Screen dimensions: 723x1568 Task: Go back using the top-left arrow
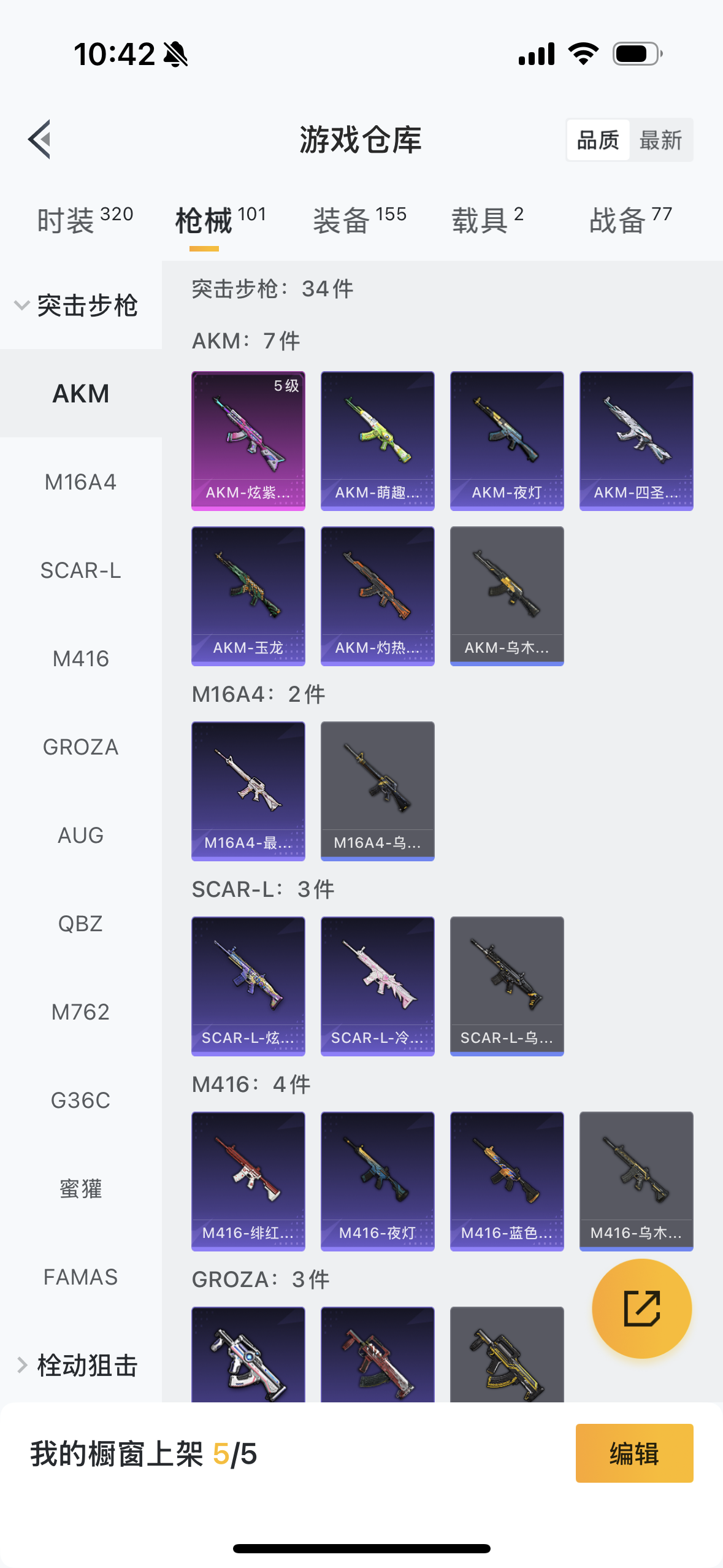coord(40,139)
